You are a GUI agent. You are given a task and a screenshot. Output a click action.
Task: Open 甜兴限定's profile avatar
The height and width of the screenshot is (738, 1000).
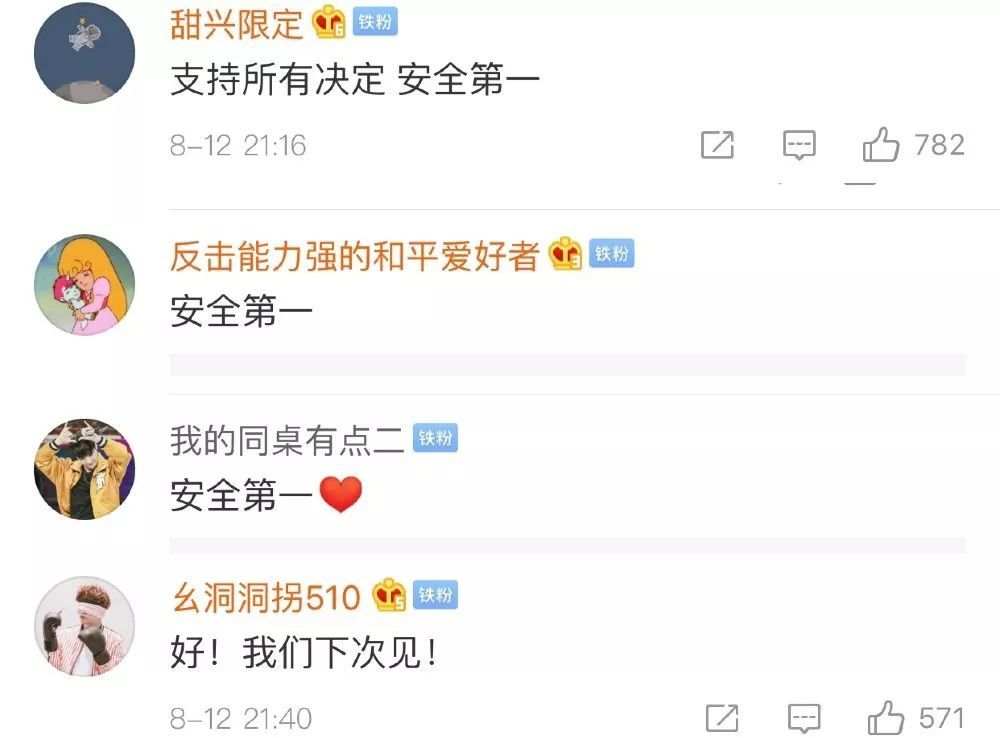(x=84, y=52)
